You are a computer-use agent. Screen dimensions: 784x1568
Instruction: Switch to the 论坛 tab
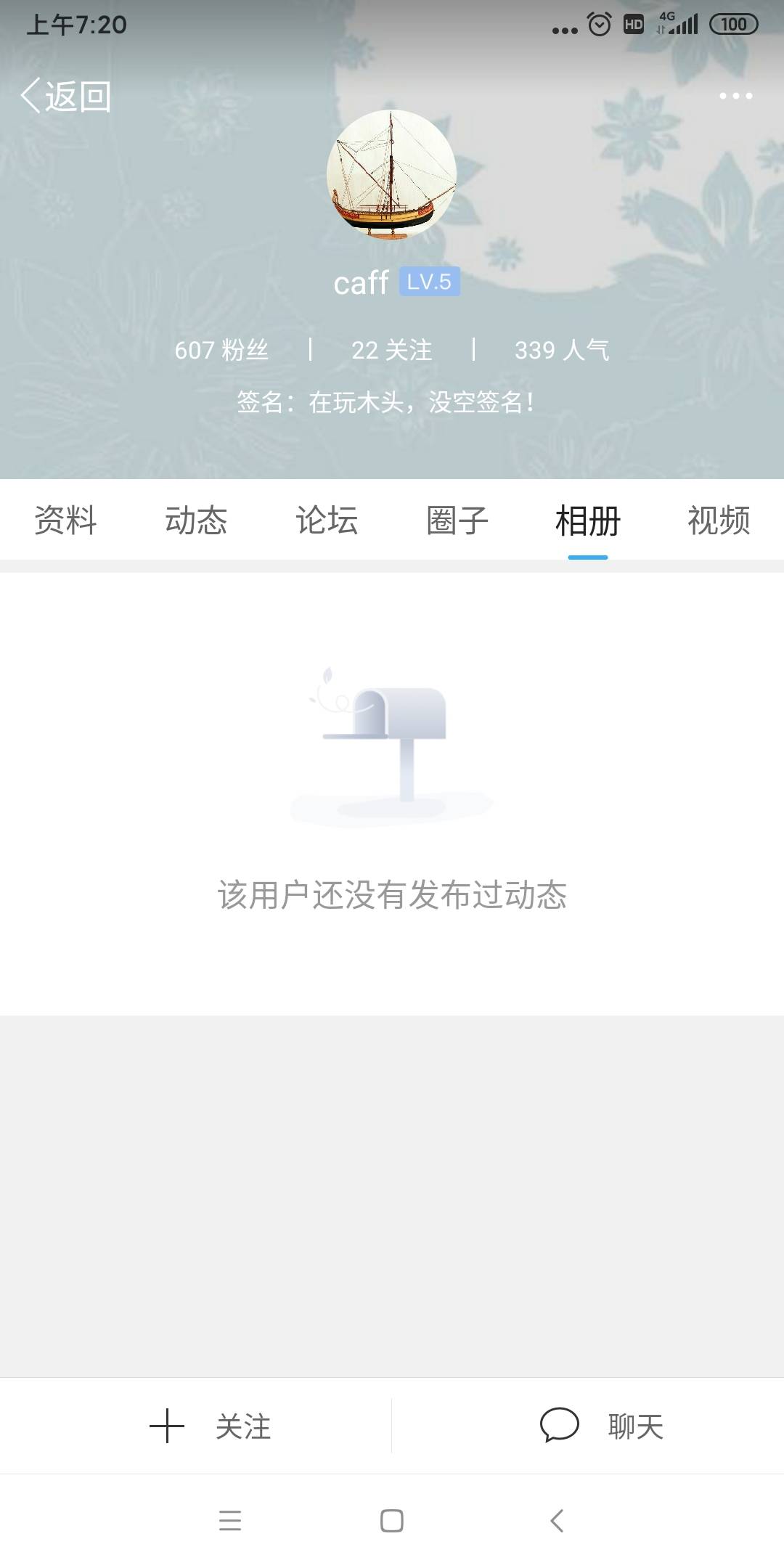(327, 520)
